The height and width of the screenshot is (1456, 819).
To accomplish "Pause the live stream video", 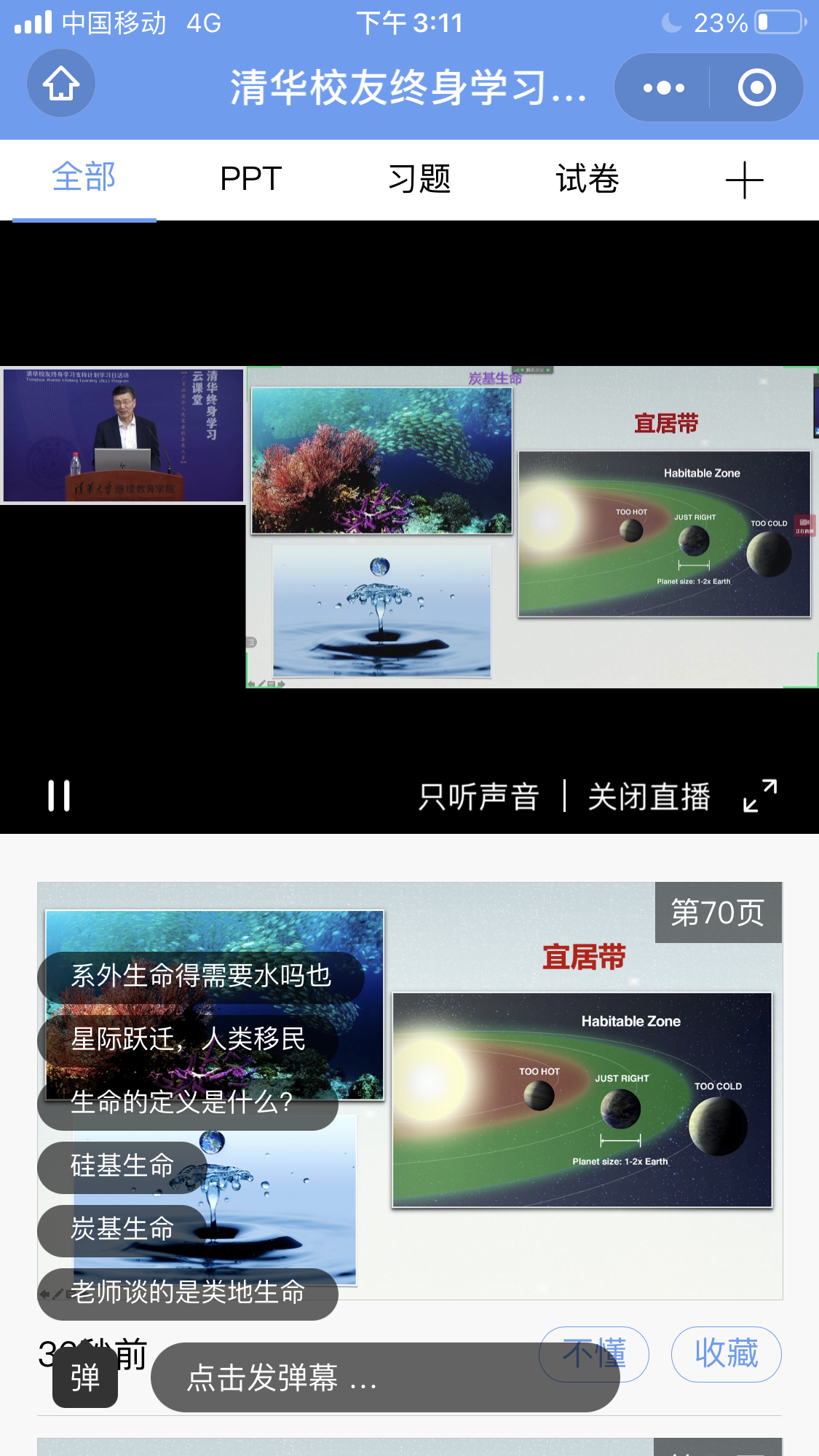I will [59, 795].
